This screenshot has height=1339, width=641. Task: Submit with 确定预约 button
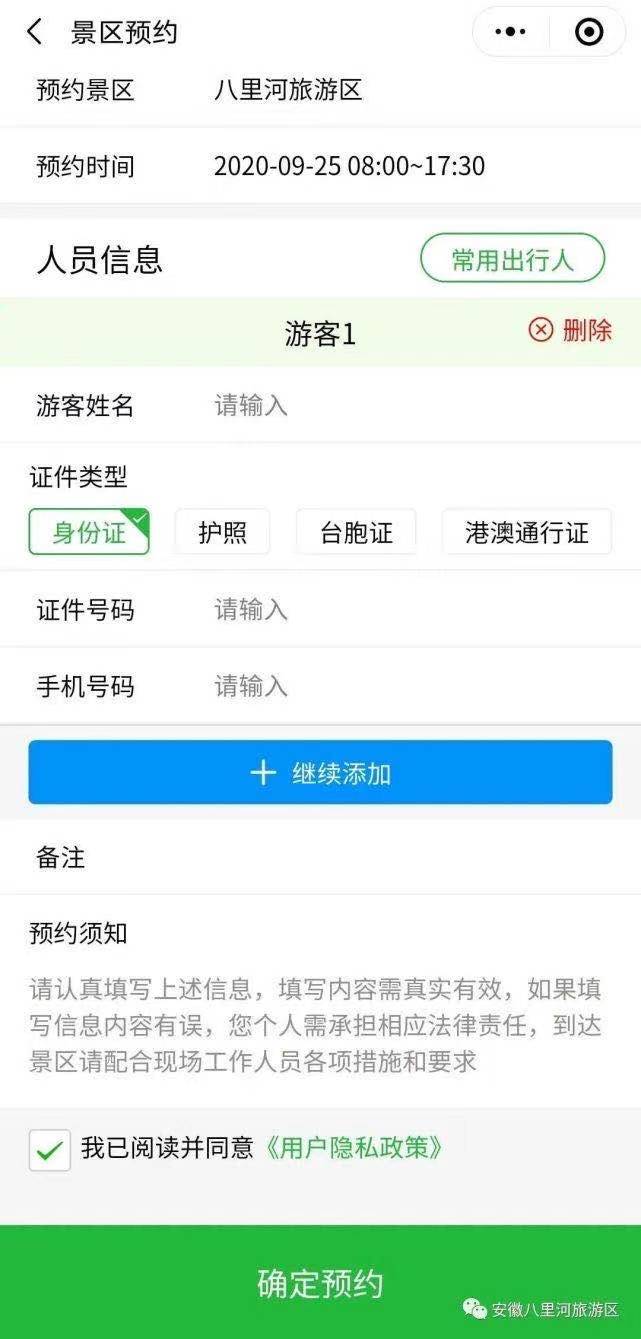coord(320,1283)
